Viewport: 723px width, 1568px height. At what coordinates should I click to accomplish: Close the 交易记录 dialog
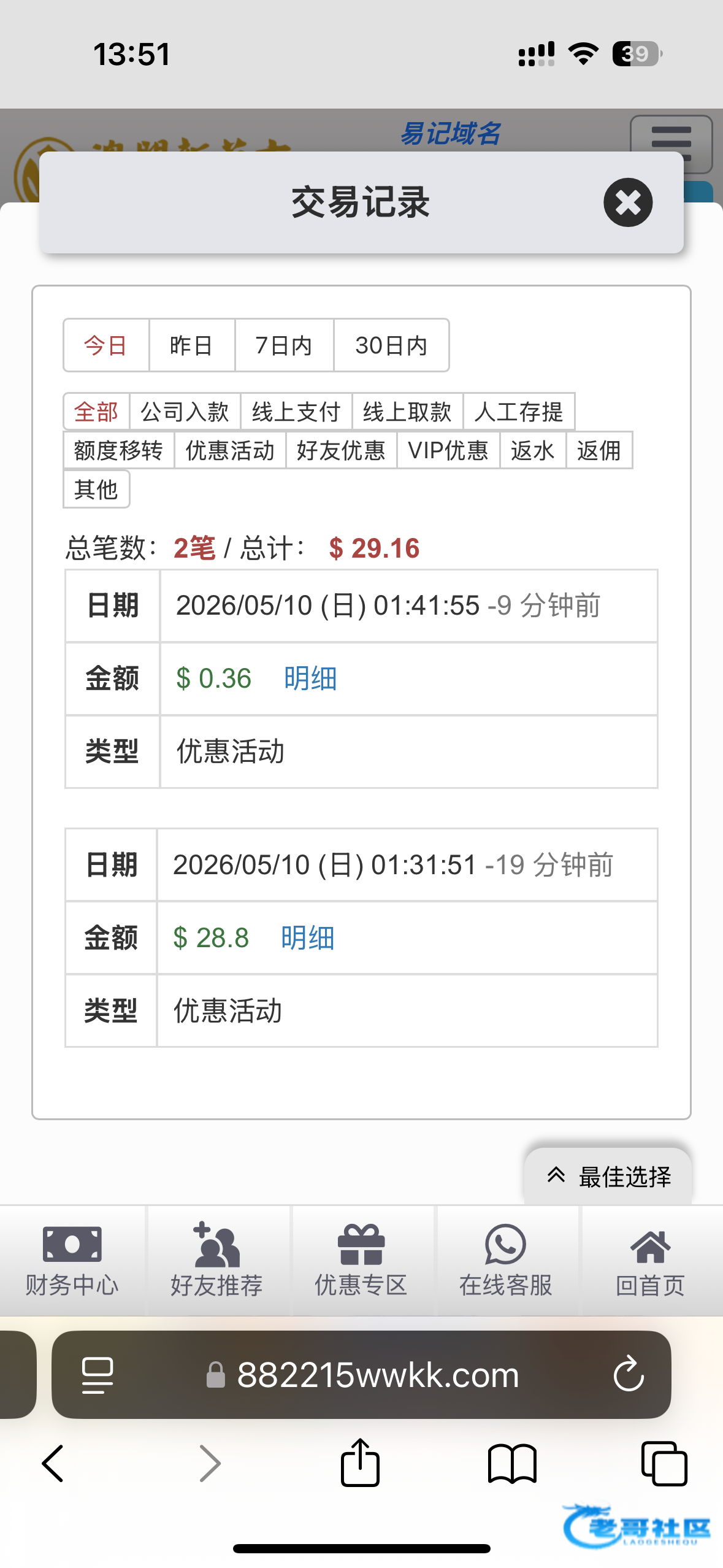(628, 202)
